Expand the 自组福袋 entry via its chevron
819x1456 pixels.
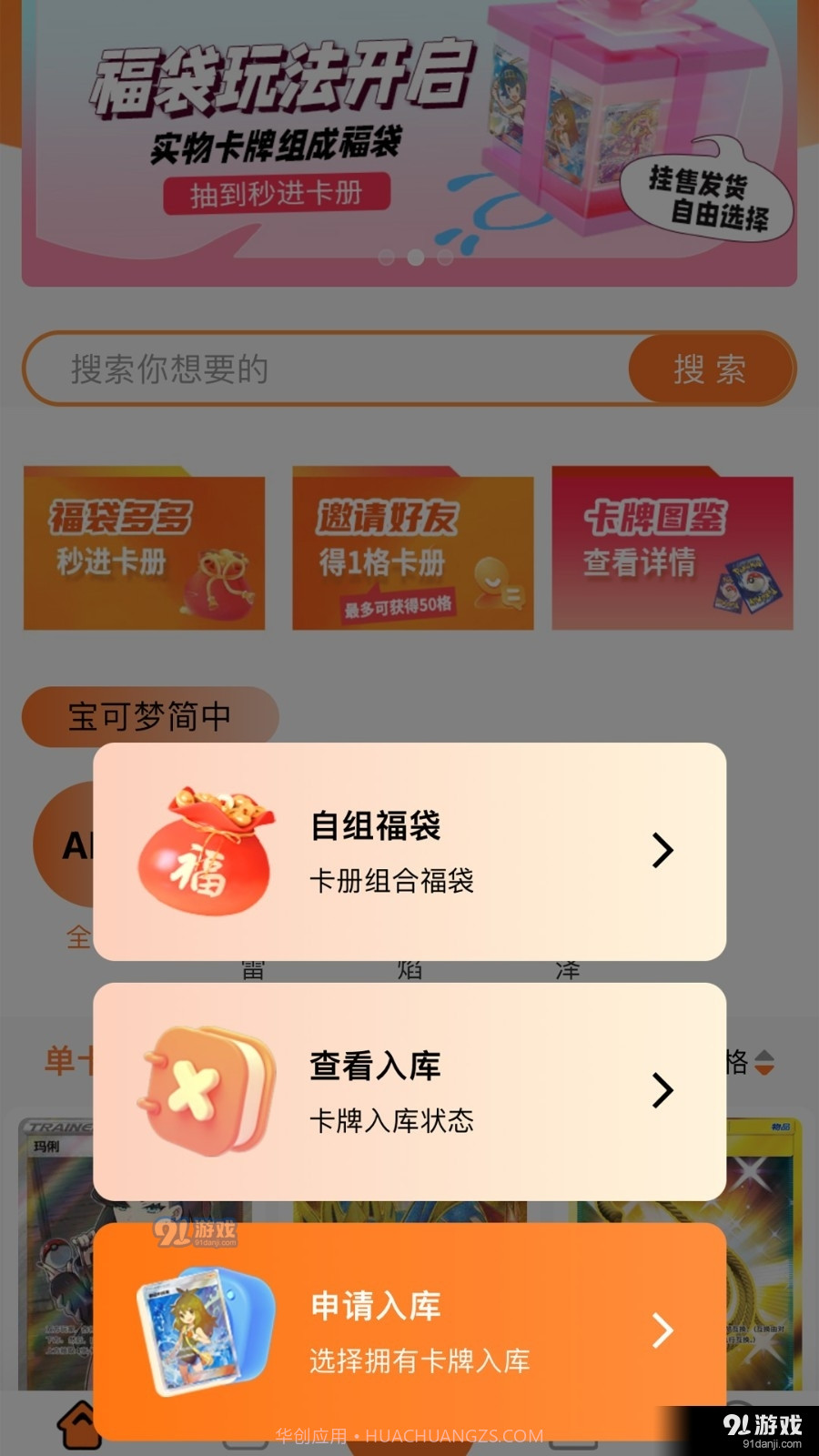661,851
